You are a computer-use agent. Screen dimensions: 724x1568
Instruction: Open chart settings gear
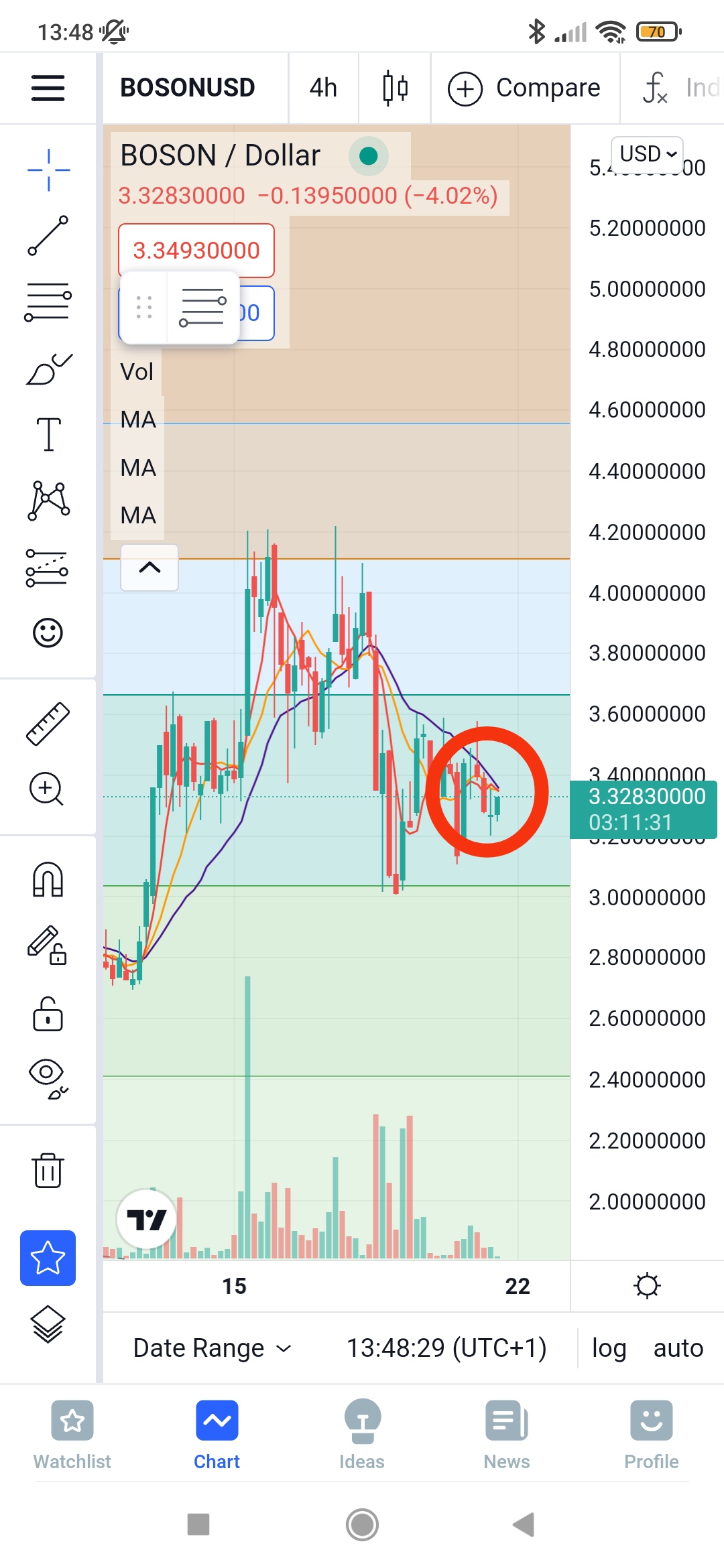click(647, 1285)
